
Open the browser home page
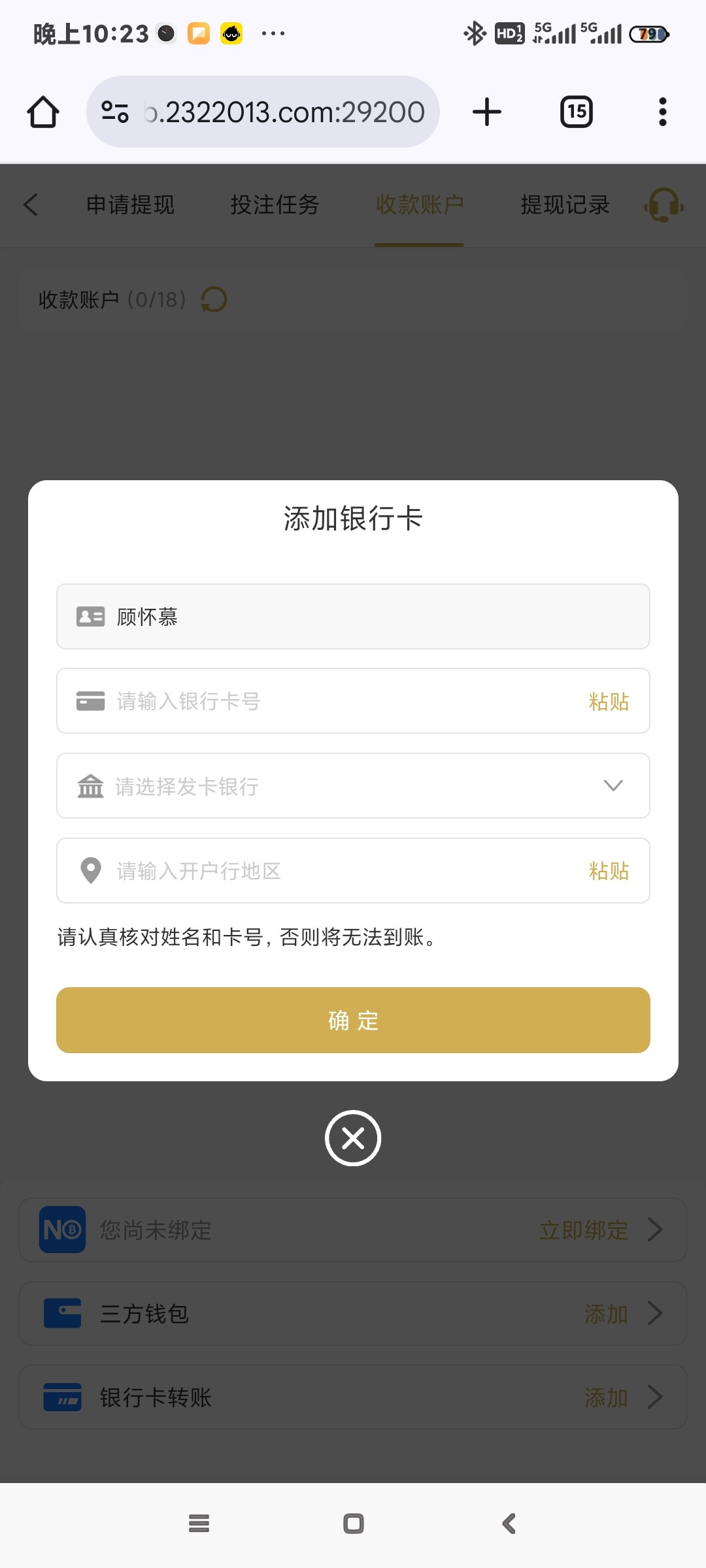coord(43,112)
